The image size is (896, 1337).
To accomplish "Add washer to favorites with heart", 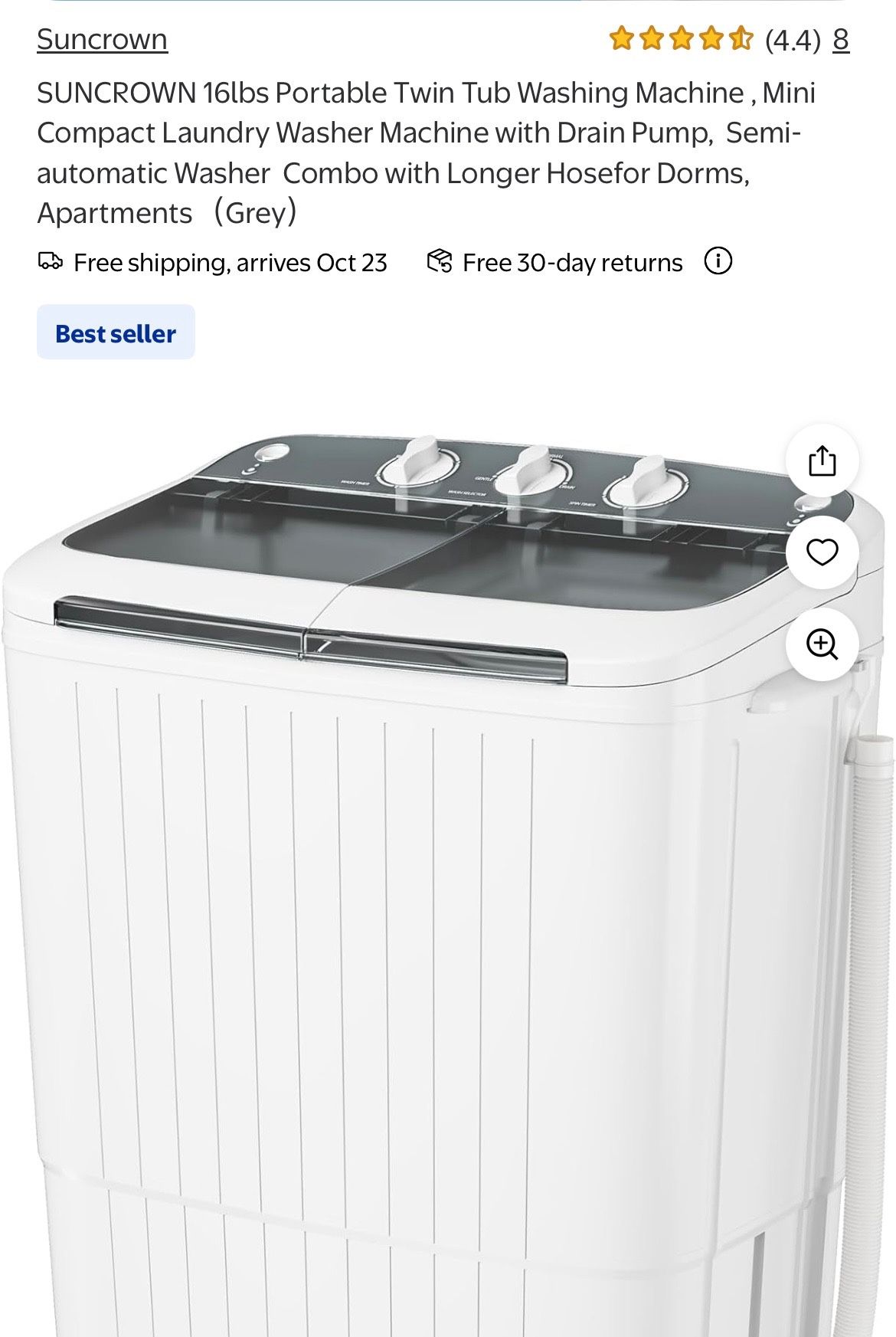I will pyautogui.click(x=822, y=552).
